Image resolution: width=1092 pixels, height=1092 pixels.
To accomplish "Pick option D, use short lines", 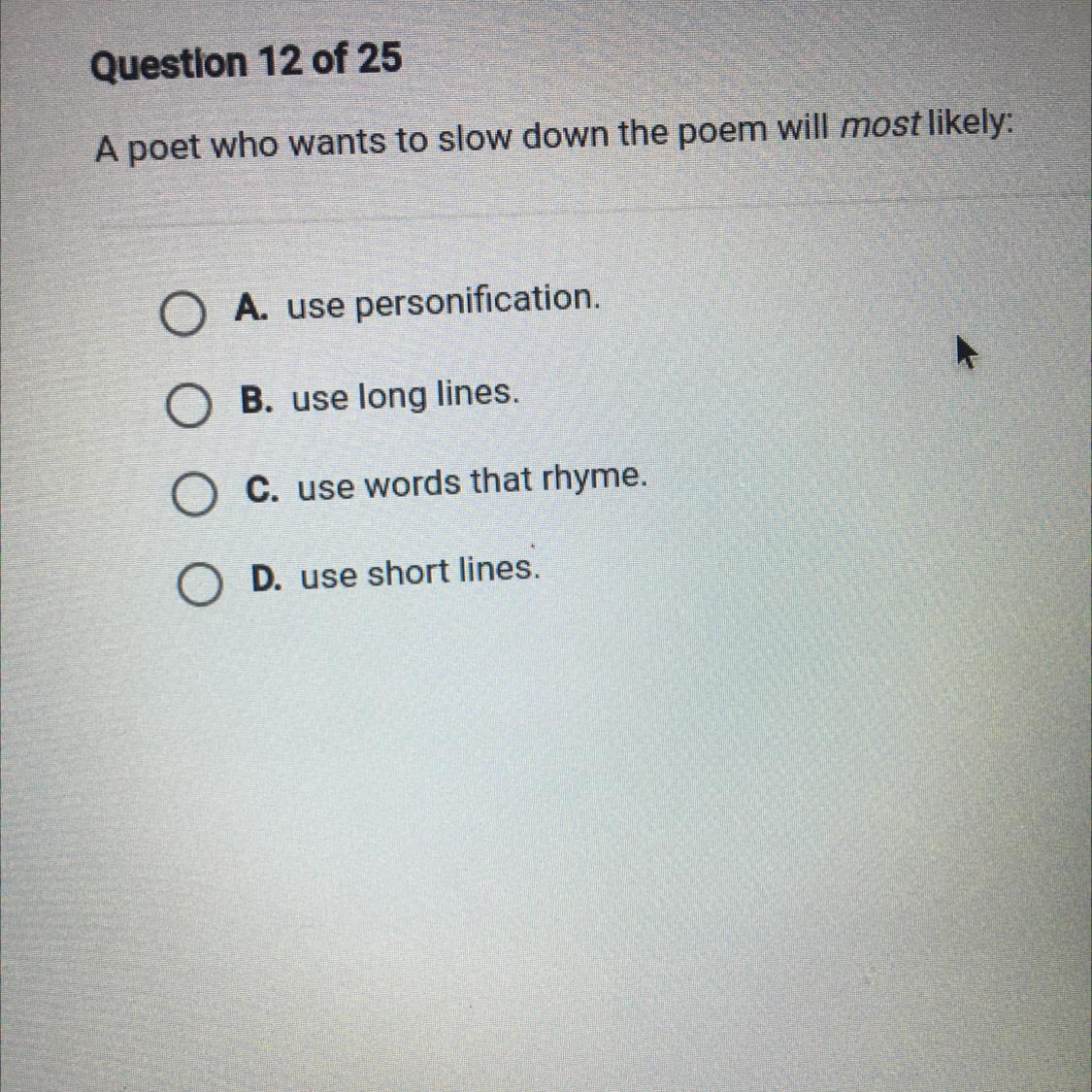I will tap(198, 585).
